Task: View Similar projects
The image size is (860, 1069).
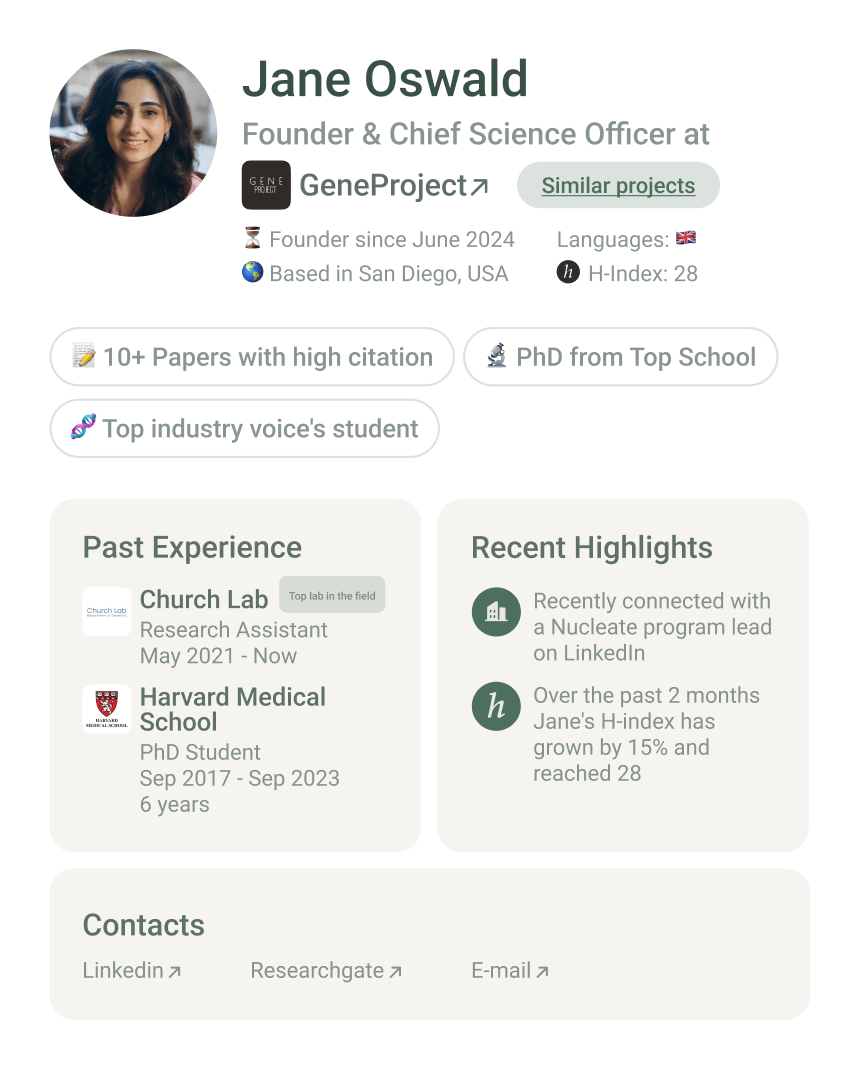Action: [618, 186]
